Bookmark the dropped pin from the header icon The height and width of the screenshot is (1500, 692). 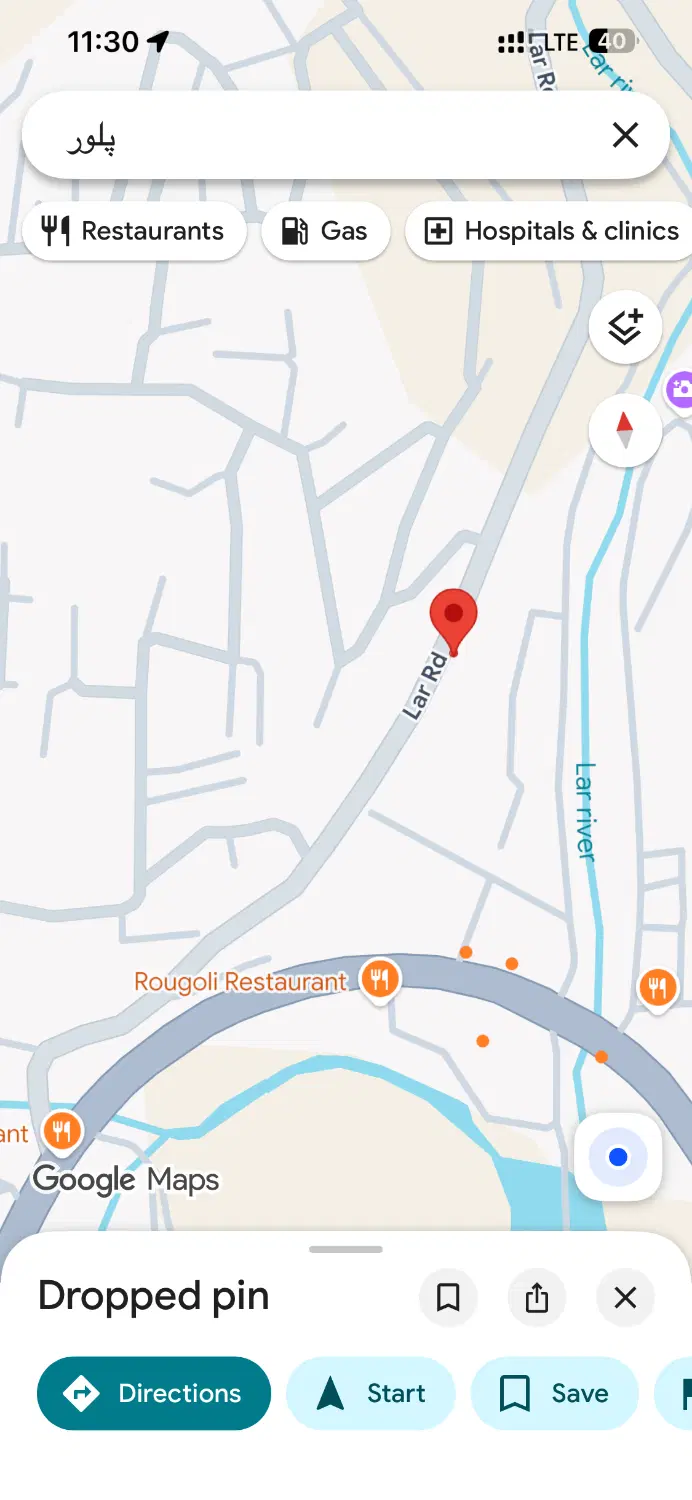(x=448, y=1298)
